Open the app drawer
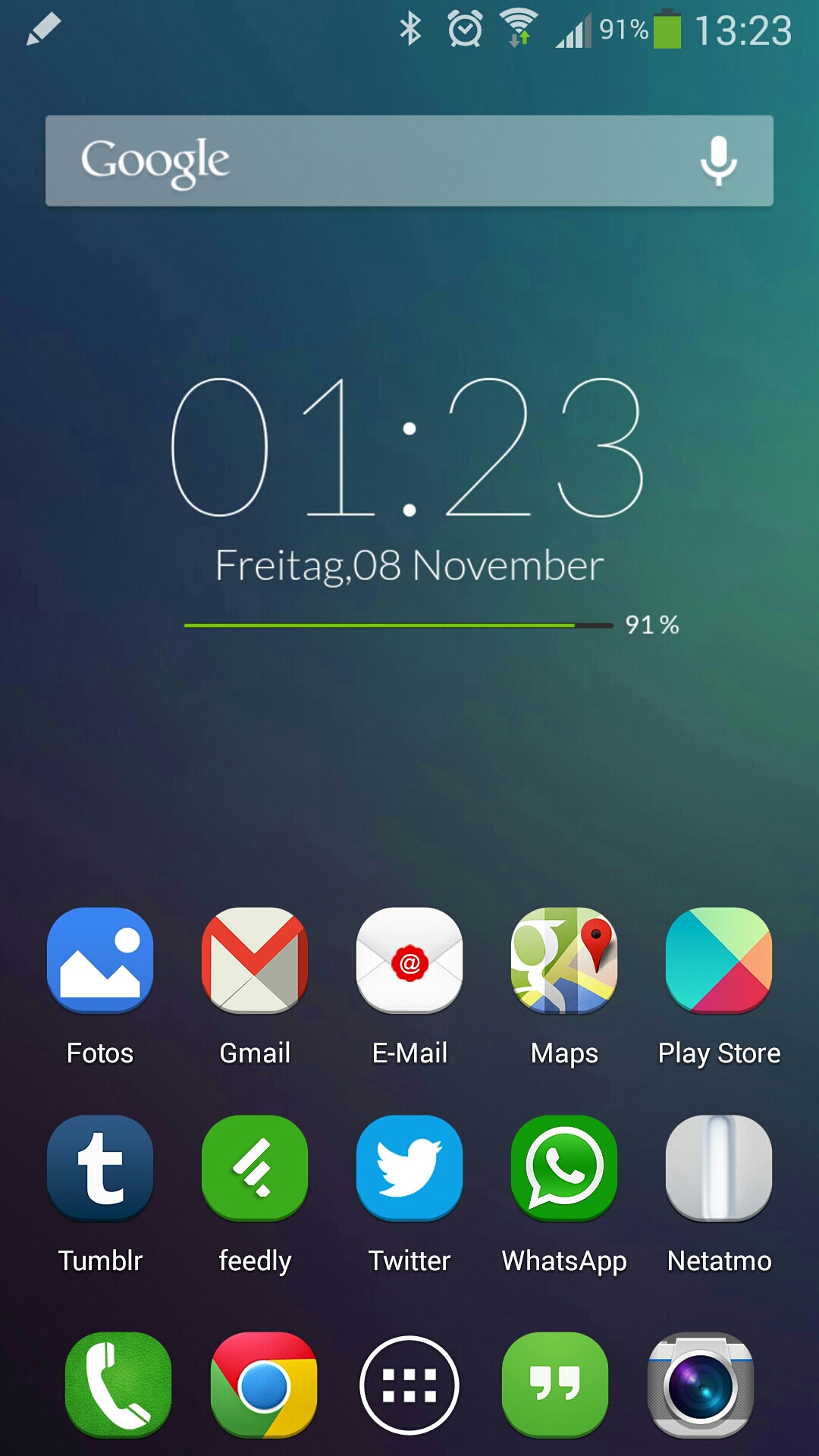The width and height of the screenshot is (819, 1456). coord(409,1385)
